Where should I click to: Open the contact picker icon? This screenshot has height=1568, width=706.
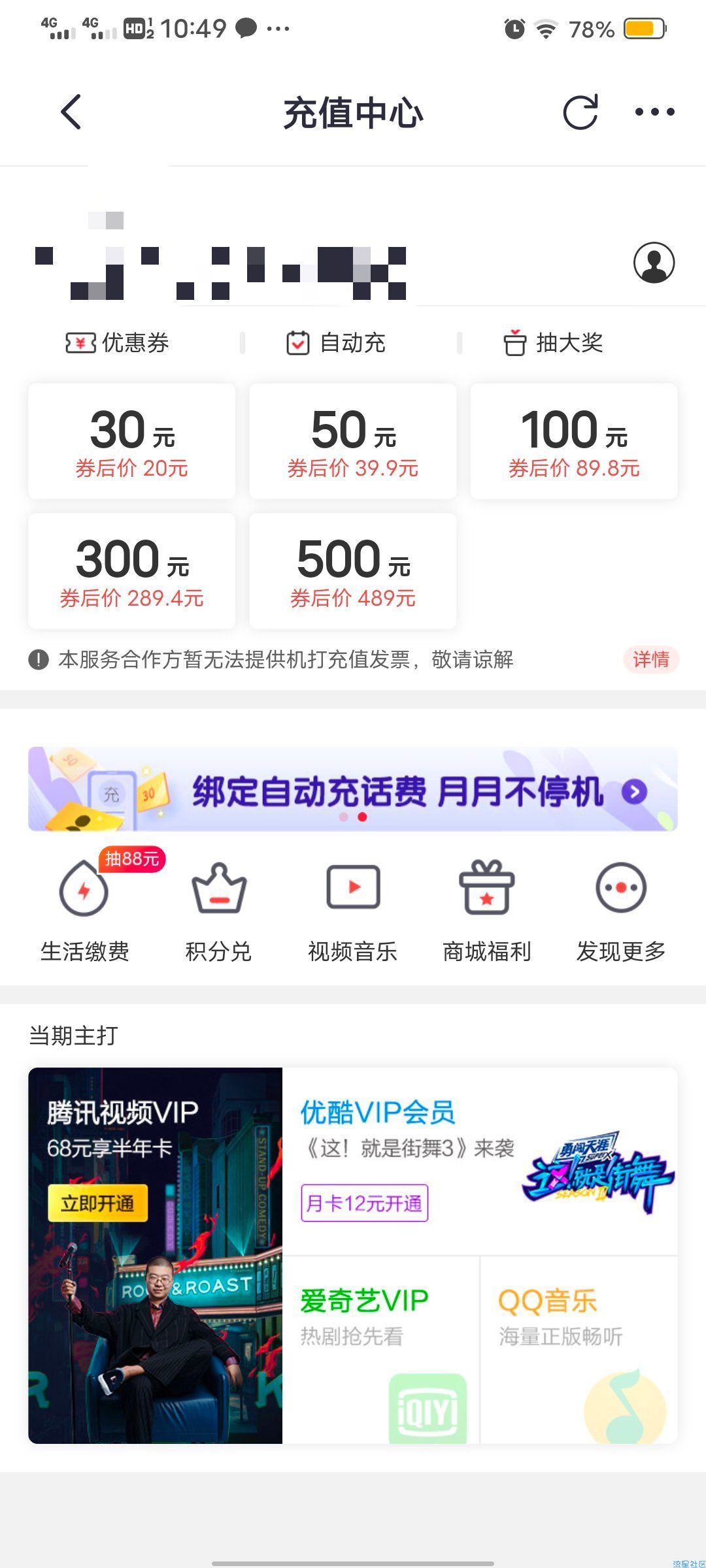pyautogui.click(x=654, y=263)
